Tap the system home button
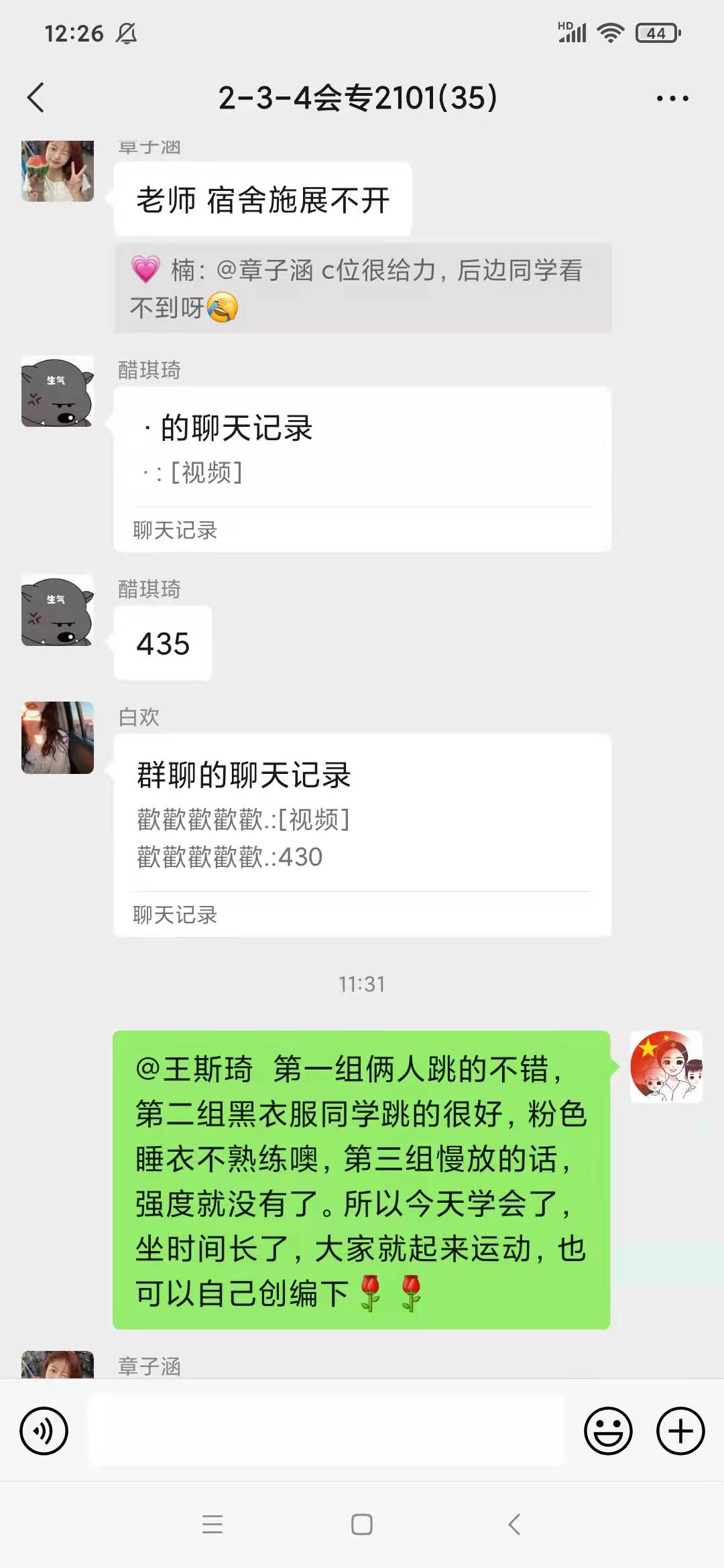724x1568 pixels. click(362, 1524)
